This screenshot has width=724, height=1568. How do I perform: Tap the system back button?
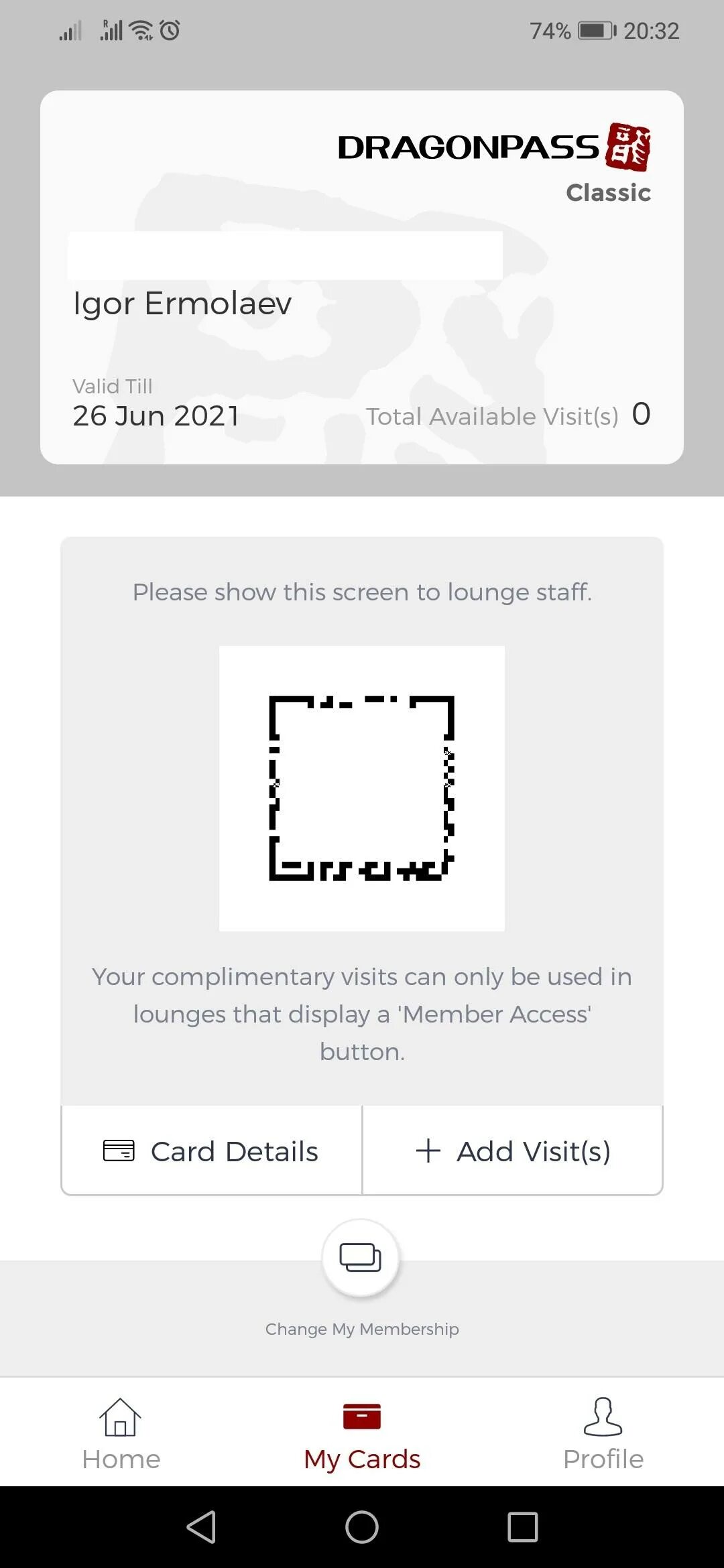201,1527
